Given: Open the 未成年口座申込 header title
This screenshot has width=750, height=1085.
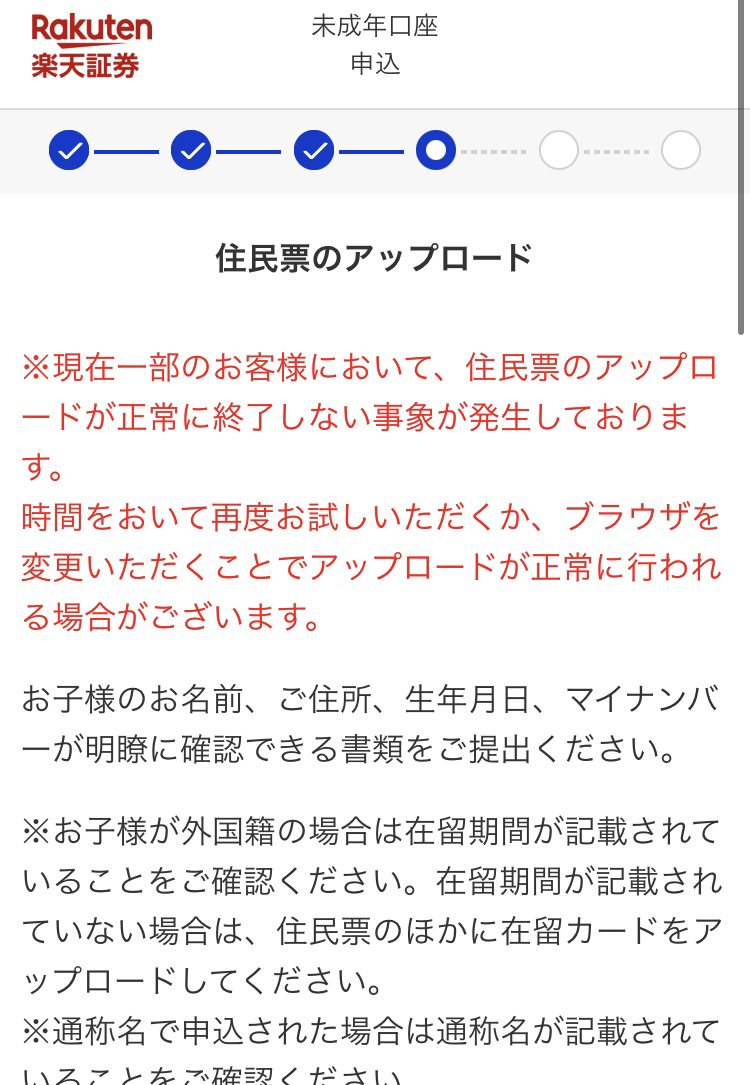Looking at the screenshot, I should click(x=375, y=46).
